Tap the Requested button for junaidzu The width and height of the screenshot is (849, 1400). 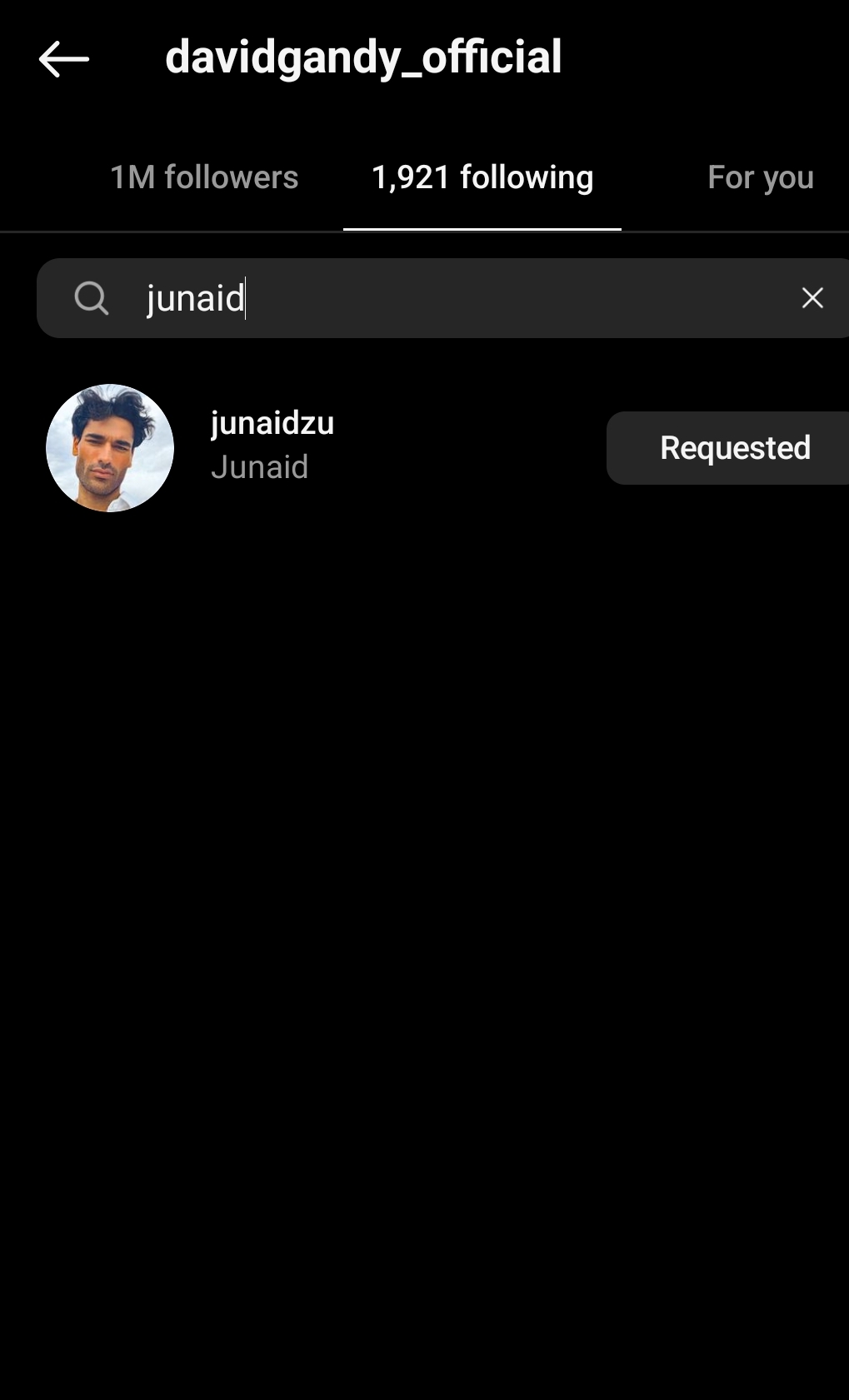tap(733, 448)
